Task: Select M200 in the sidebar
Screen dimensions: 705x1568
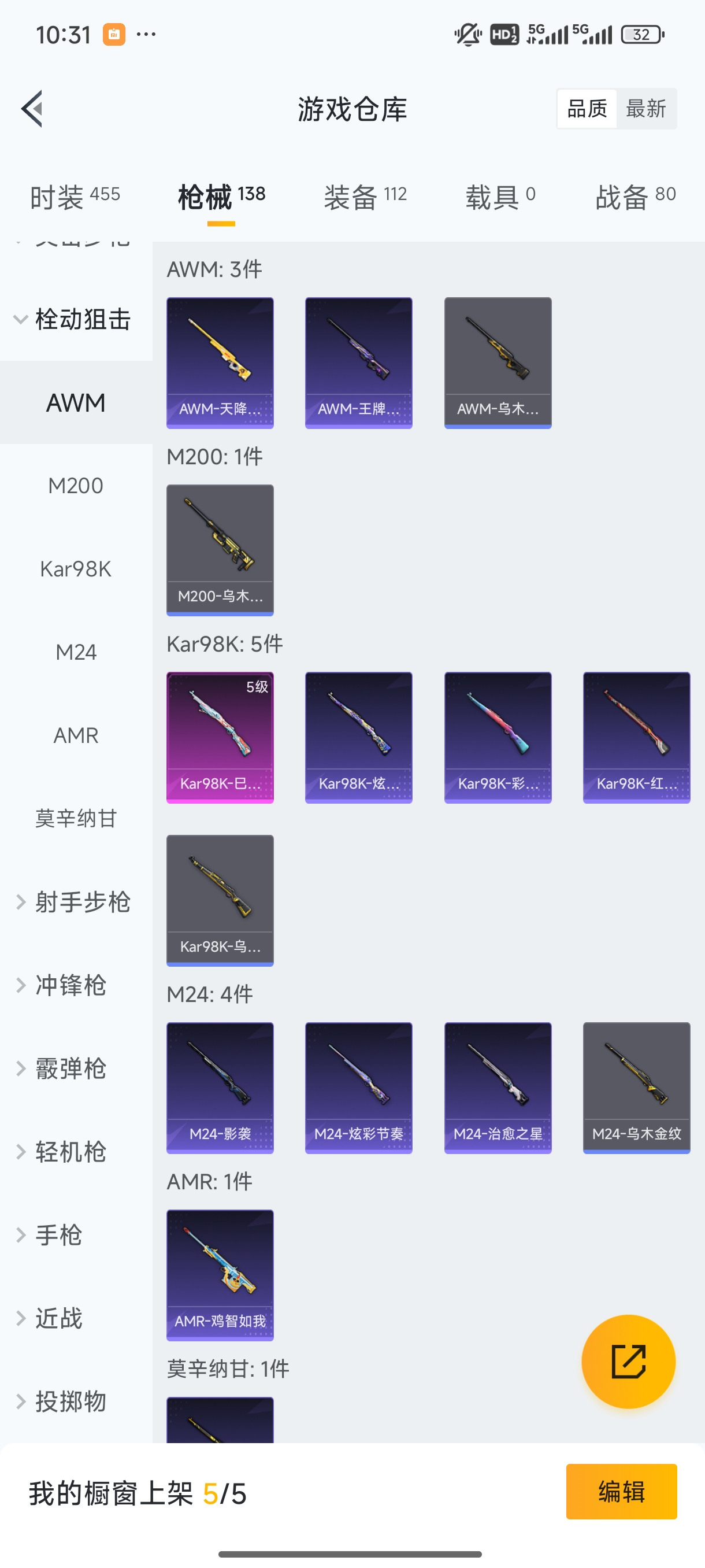Action: tap(76, 486)
